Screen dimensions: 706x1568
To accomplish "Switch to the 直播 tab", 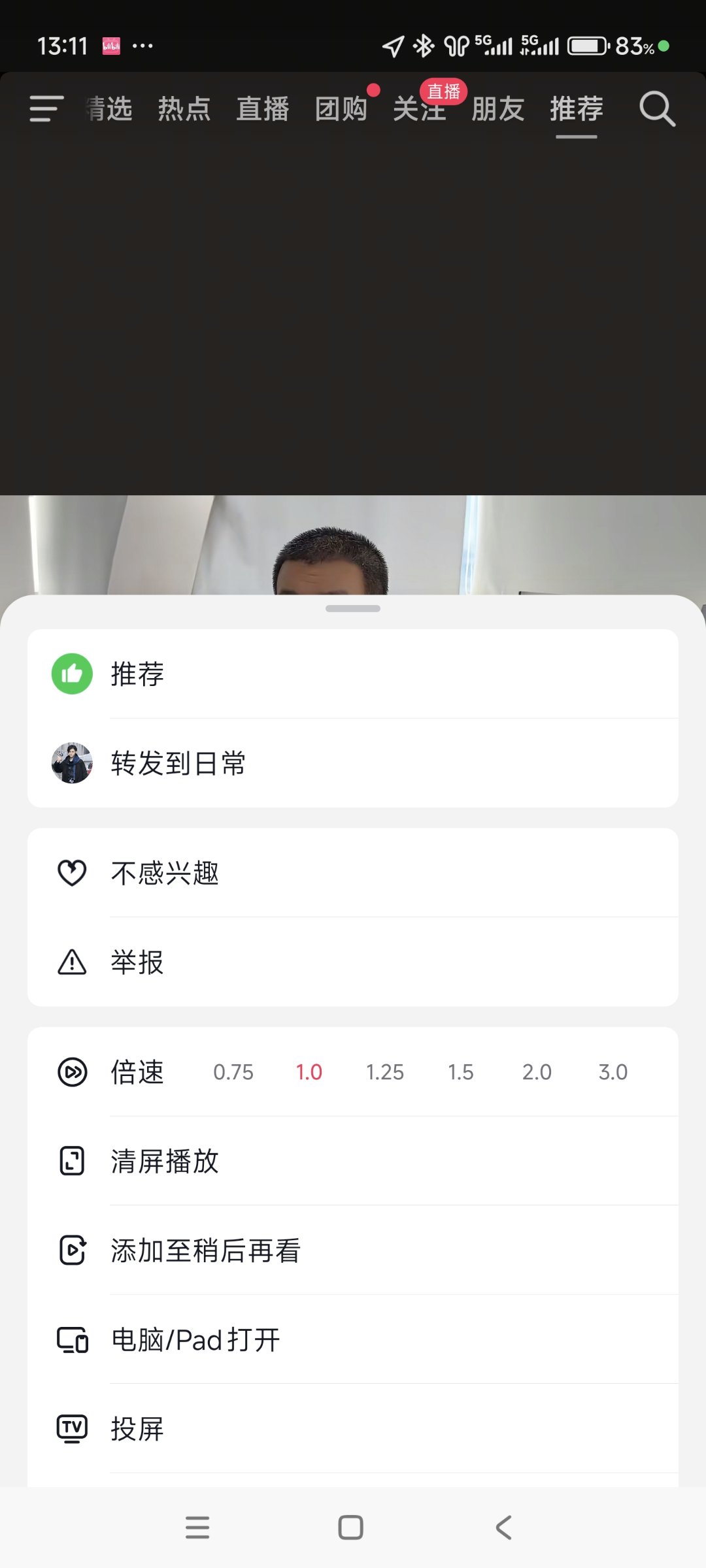I will 263,108.
